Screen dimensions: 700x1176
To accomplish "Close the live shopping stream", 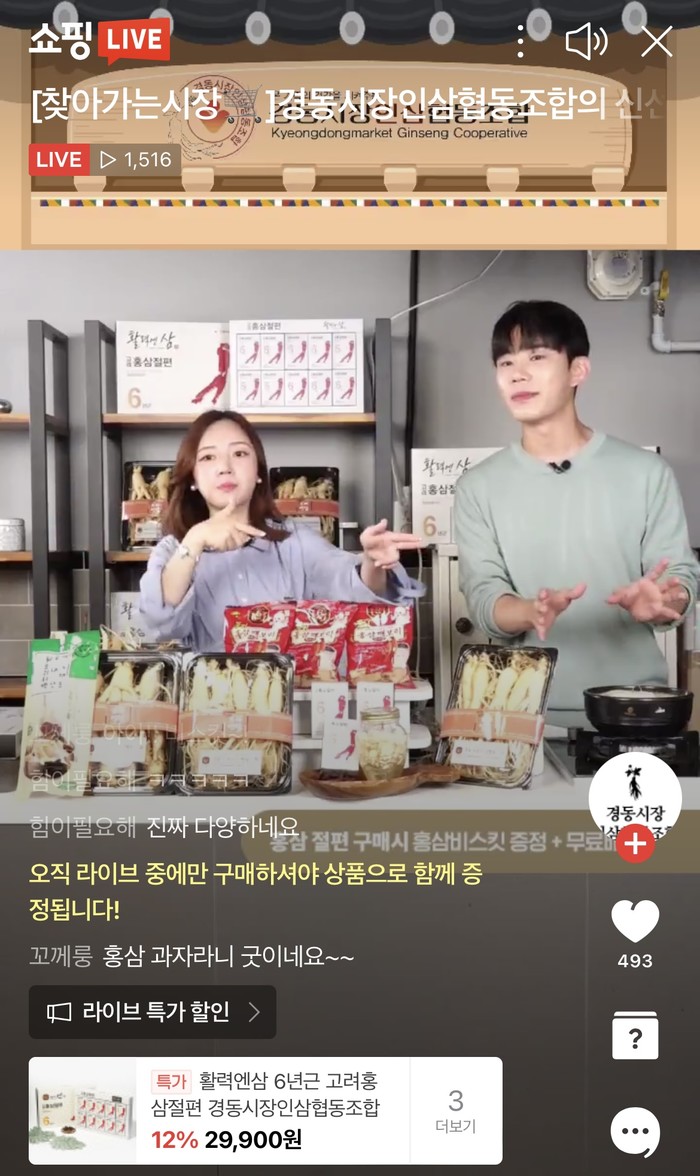I will [x=657, y=42].
